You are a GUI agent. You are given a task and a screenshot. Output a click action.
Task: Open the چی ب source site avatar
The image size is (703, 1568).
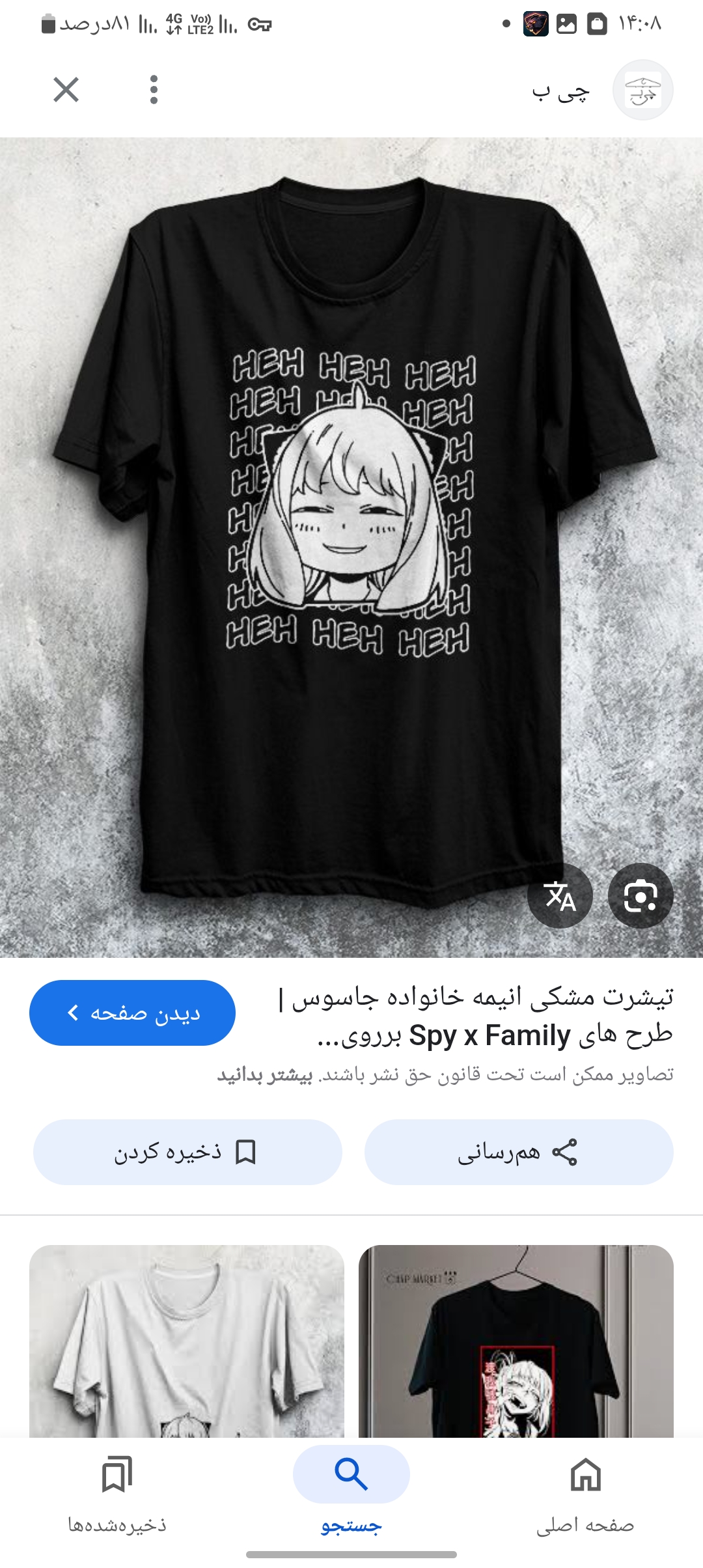[642, 90]
